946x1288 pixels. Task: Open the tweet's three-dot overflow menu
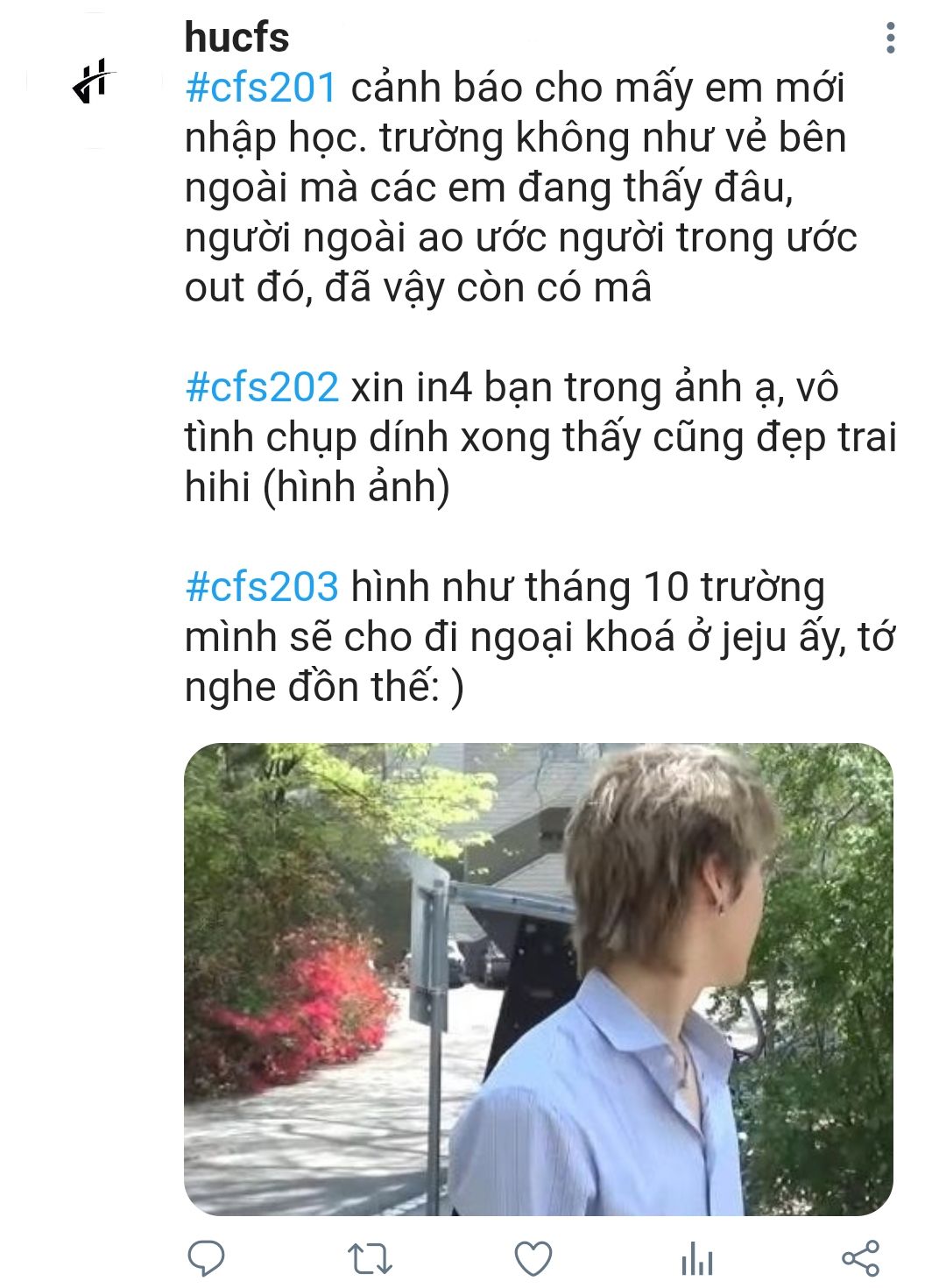[x=890, y=38]
